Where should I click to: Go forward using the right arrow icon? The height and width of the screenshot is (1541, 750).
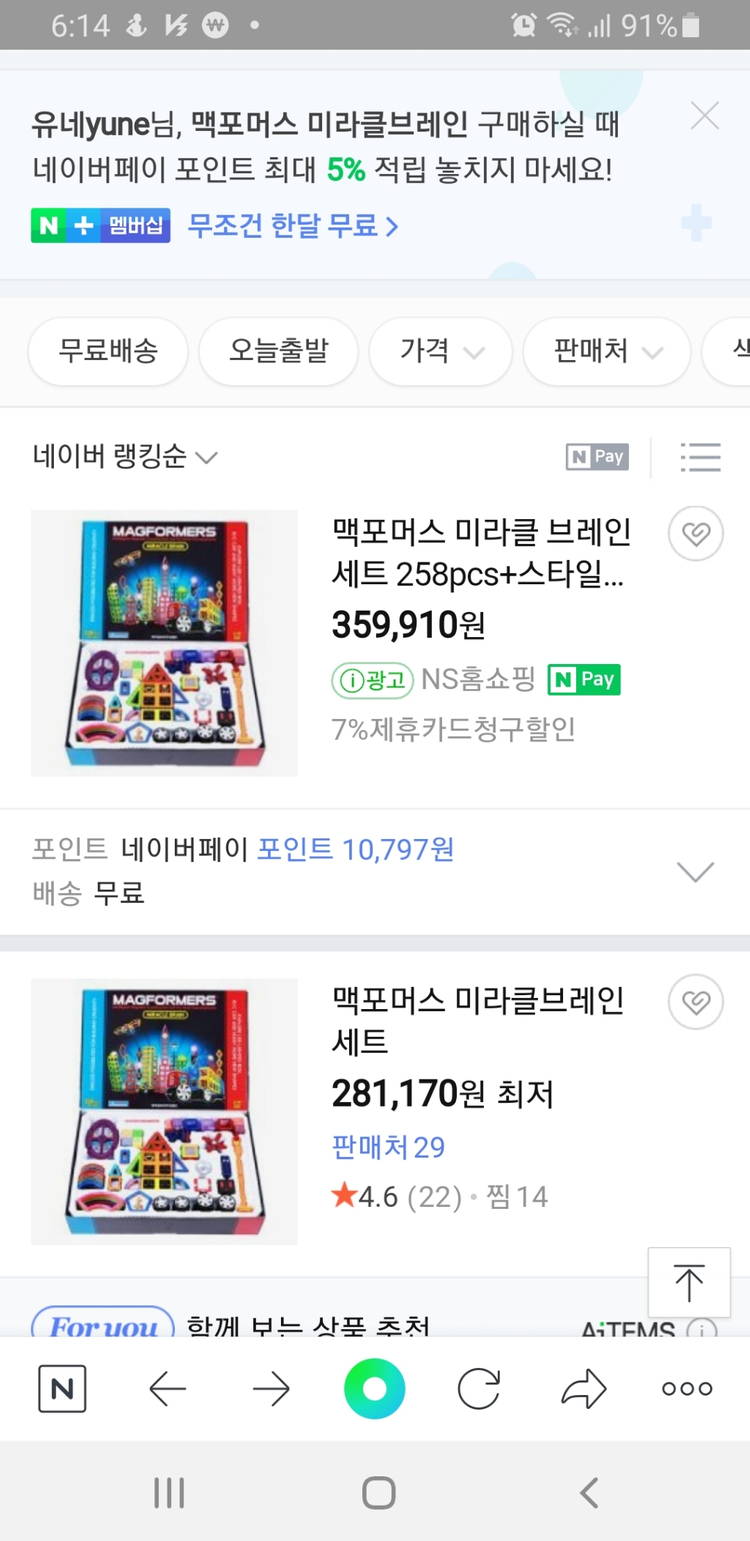[x=272, y=1388]
